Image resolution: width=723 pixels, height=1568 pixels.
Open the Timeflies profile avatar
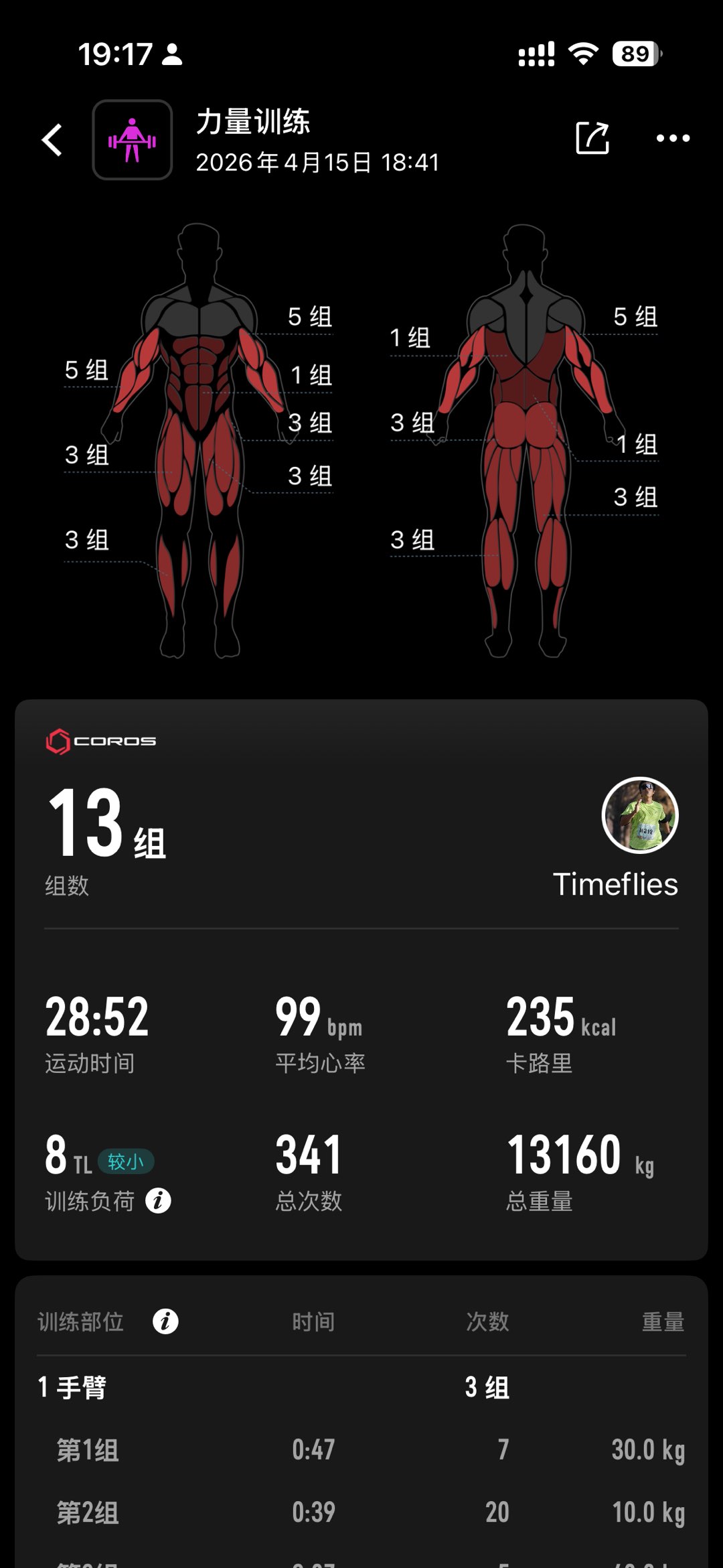(640, 815)
